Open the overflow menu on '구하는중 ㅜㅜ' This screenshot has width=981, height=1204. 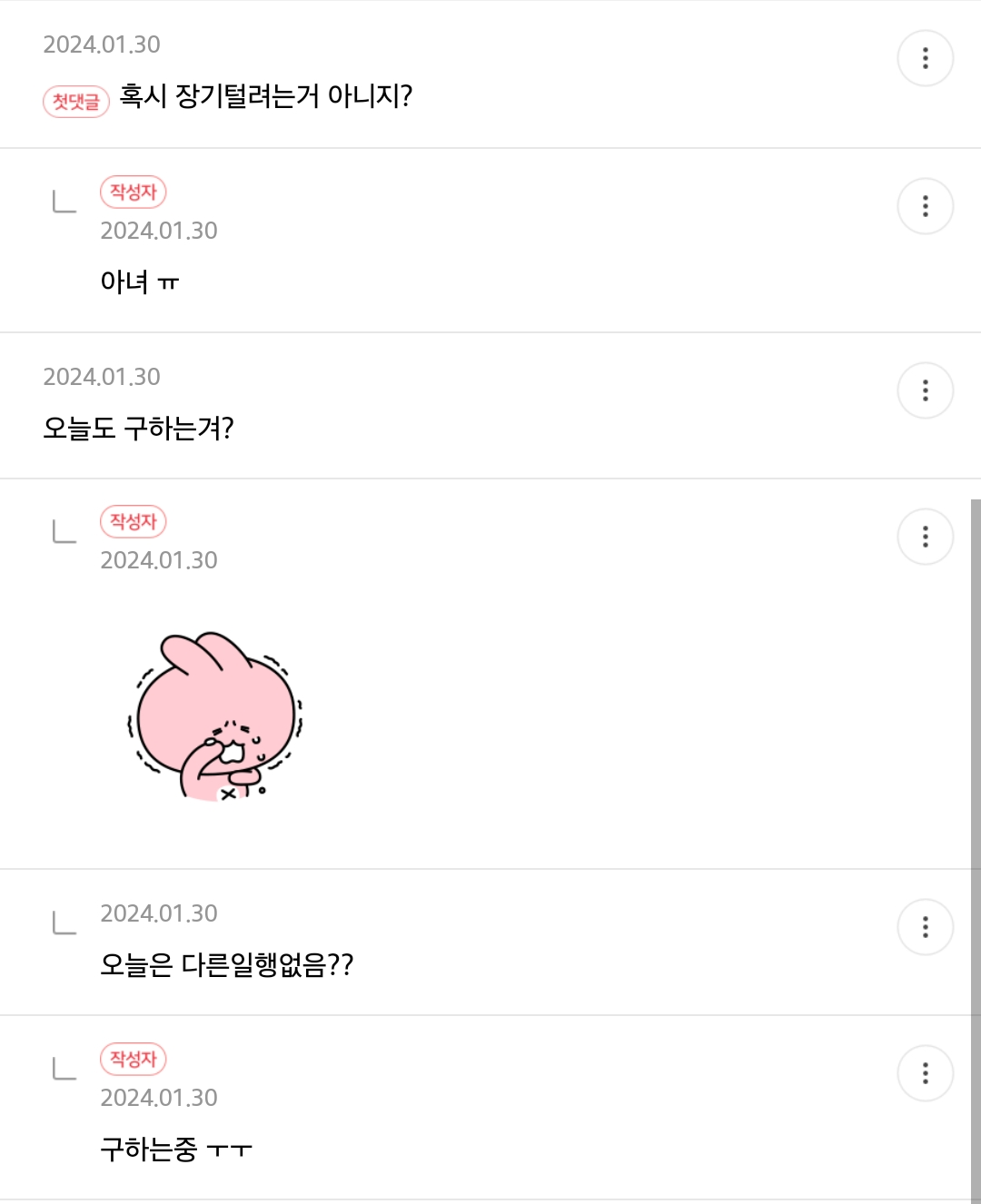925,1073
